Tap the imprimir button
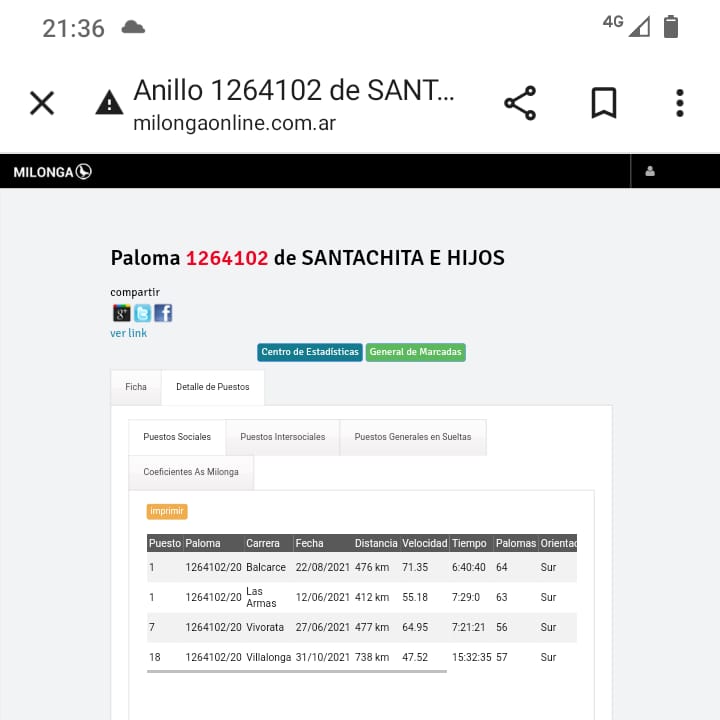The image size is (720, 720). [x=167, y=511]
